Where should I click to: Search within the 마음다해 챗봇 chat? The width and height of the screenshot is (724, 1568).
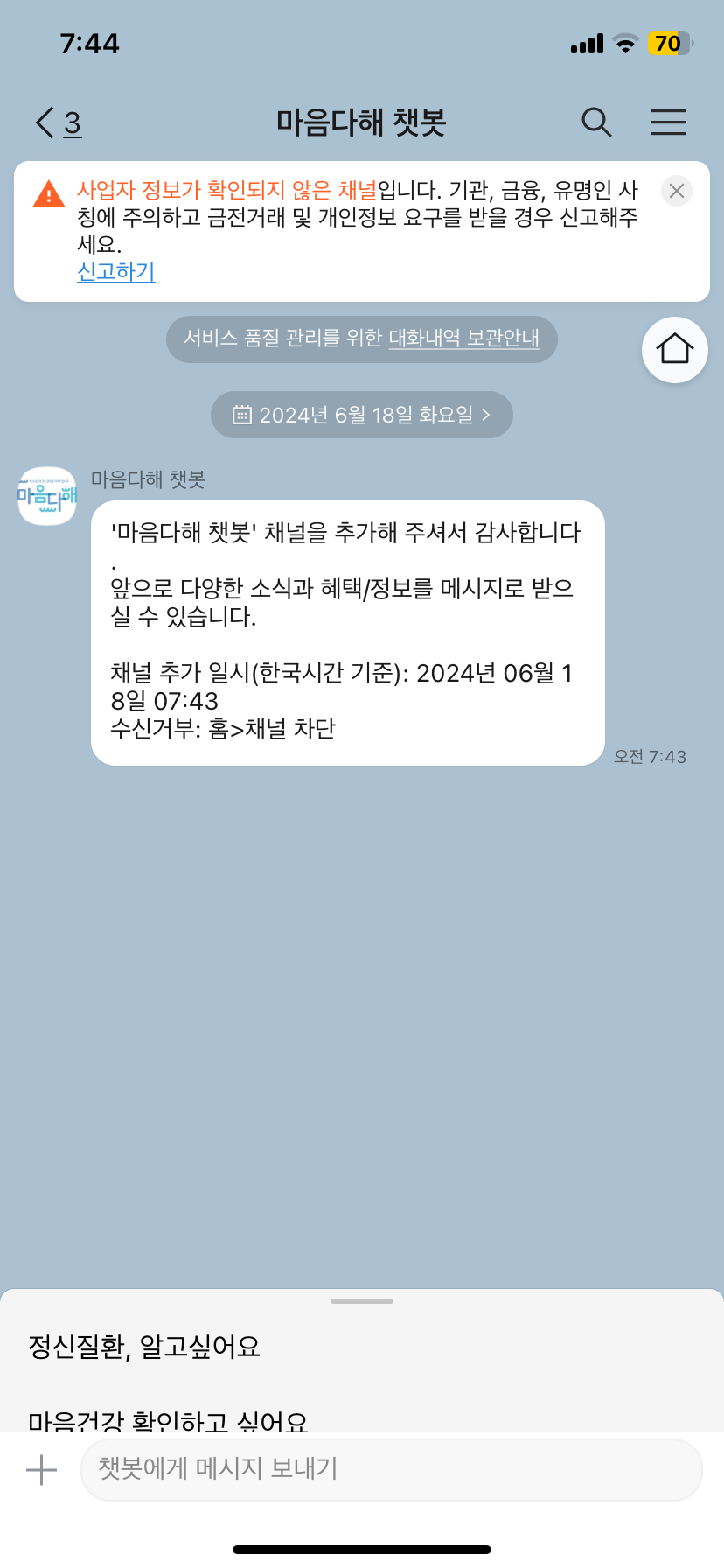[596, 122]
